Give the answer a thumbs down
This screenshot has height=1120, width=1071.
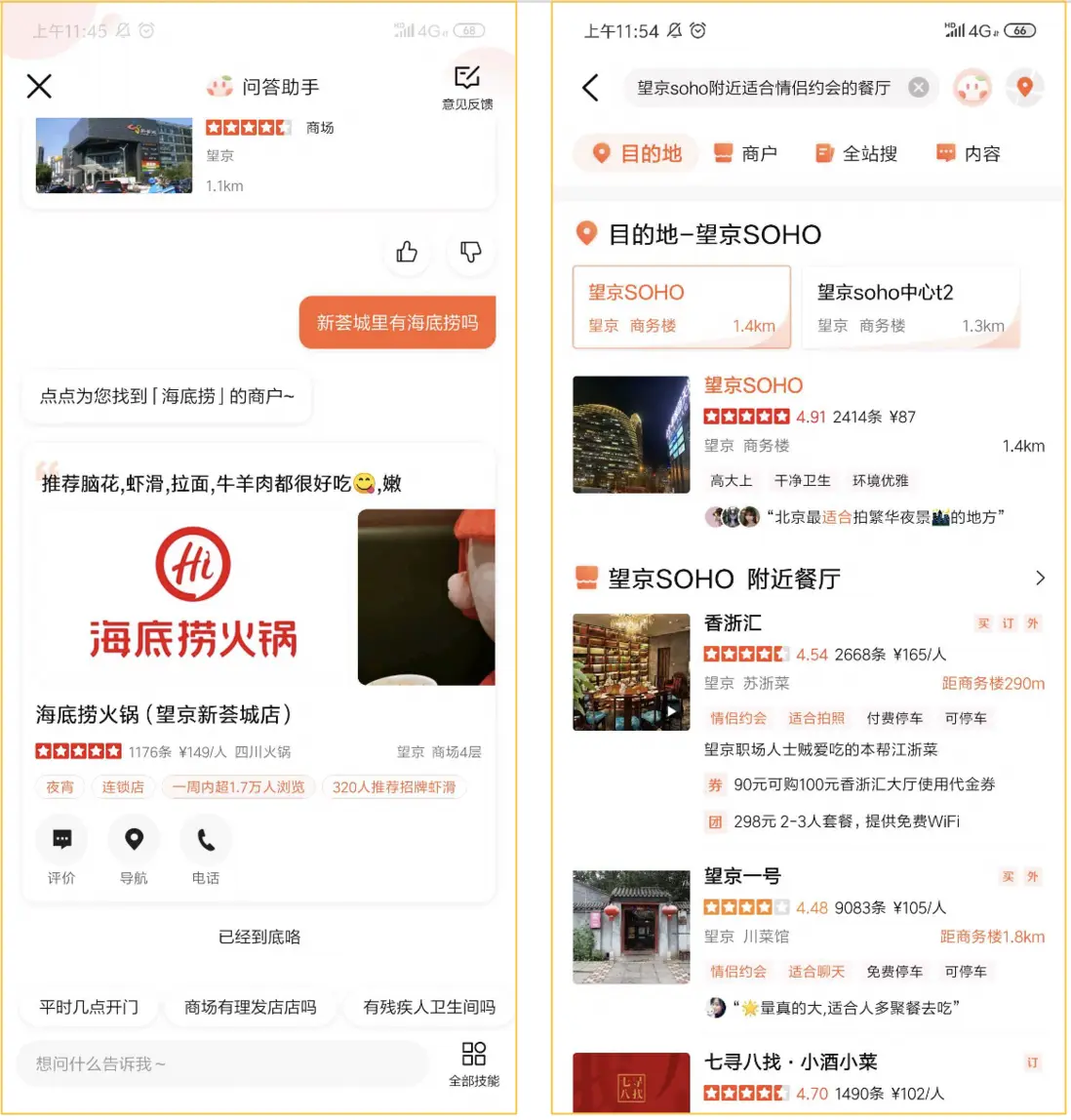pyautogui.click(x=470, y=253)
